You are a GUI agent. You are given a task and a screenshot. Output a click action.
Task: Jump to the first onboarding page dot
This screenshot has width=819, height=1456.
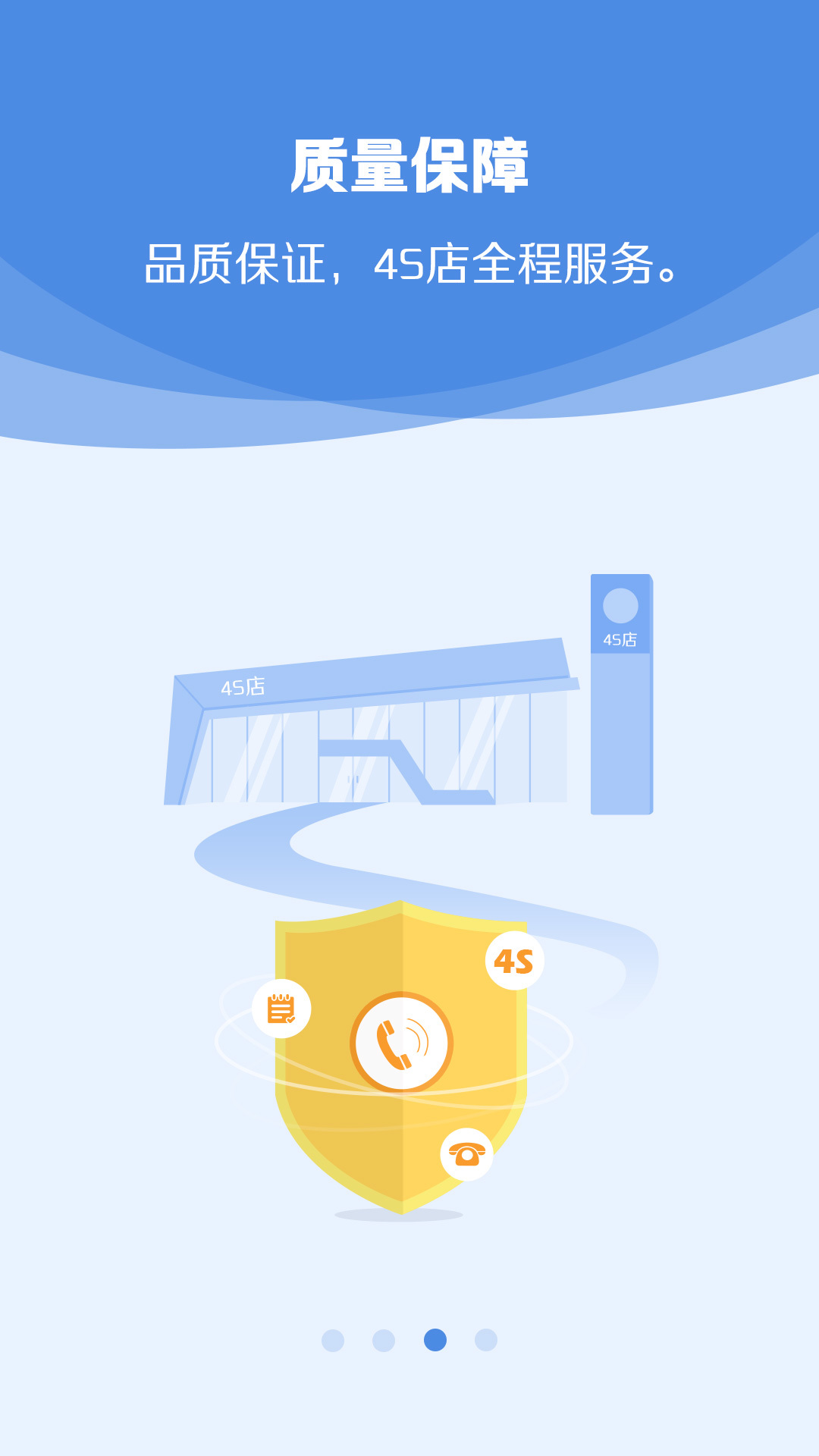333,1340
